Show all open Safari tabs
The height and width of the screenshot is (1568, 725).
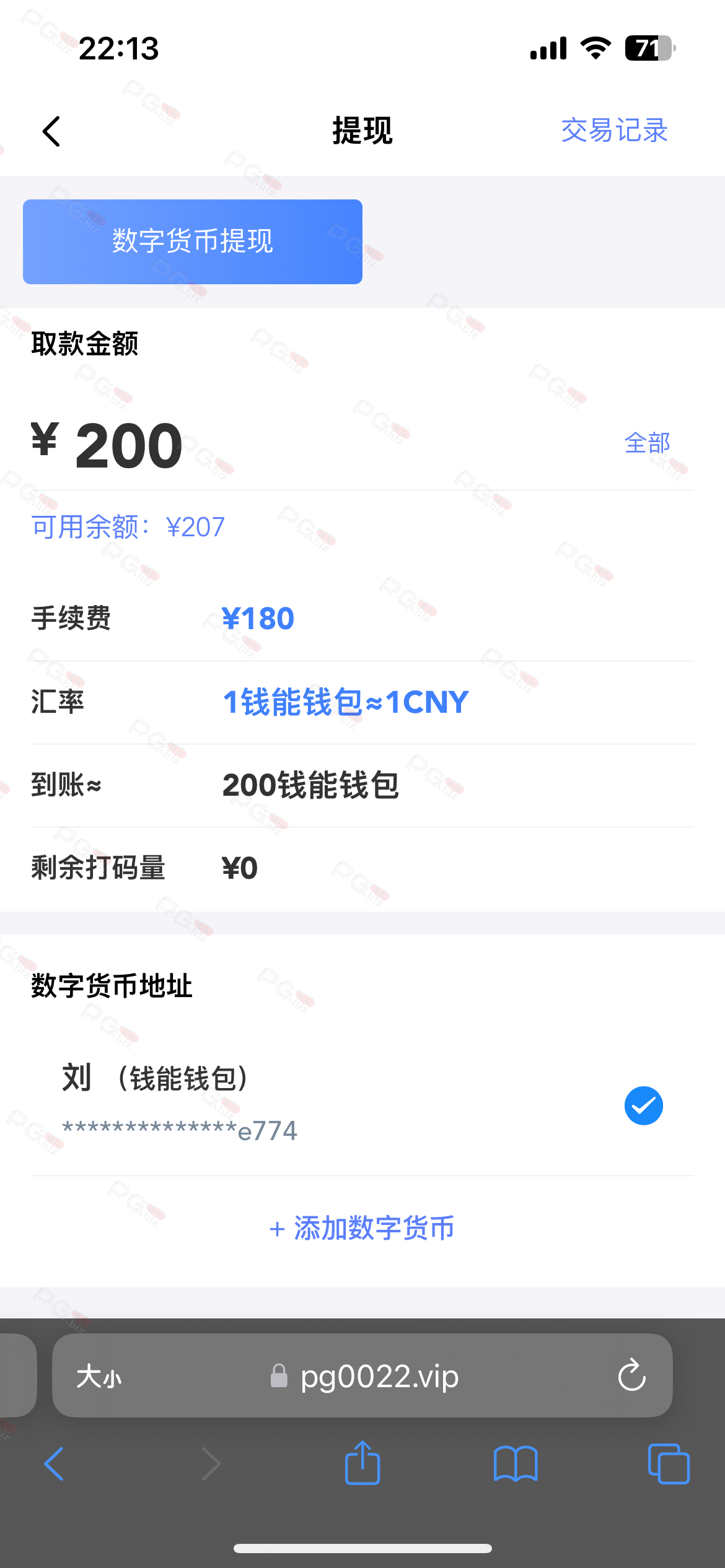click(x=669, y=1464)
